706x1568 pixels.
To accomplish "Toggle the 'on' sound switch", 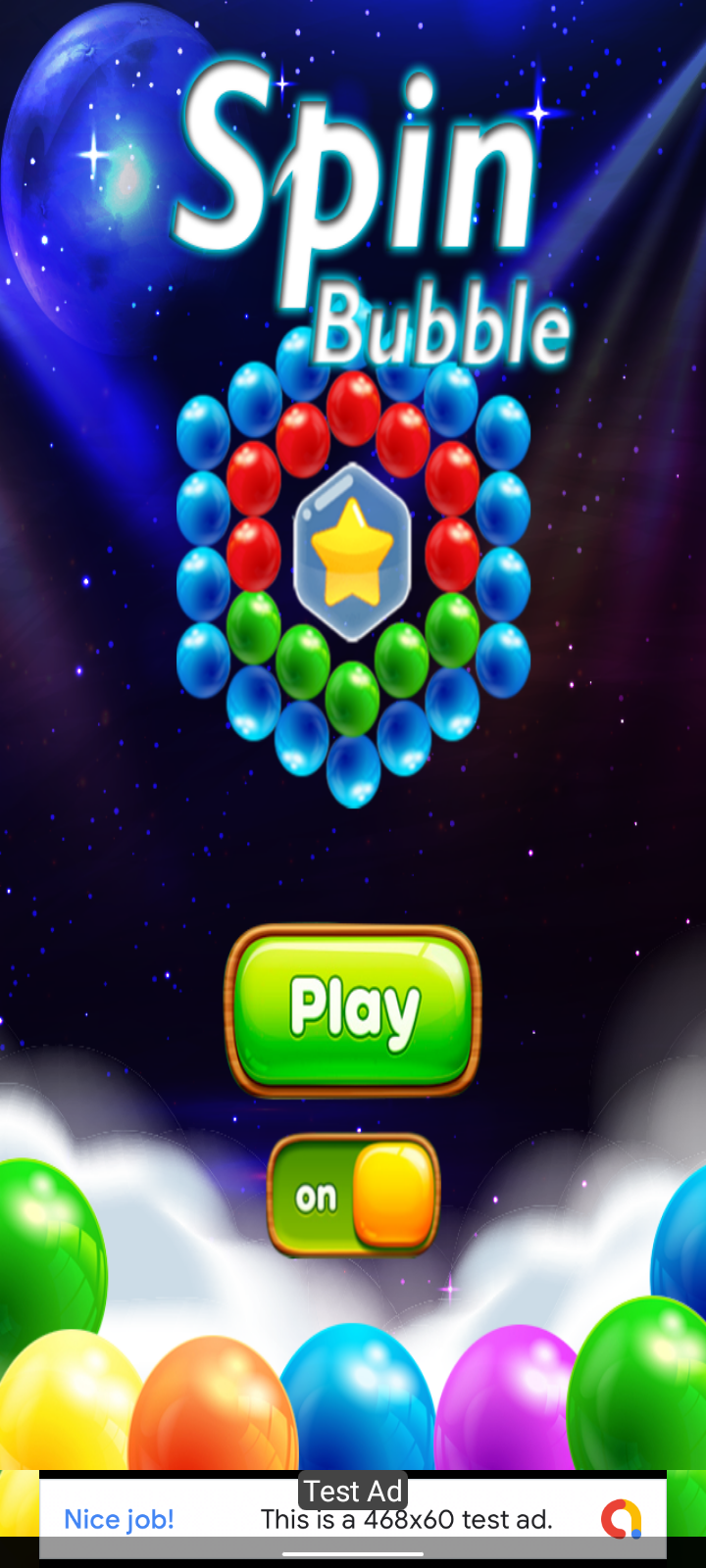I will [x=353, y=1195].
